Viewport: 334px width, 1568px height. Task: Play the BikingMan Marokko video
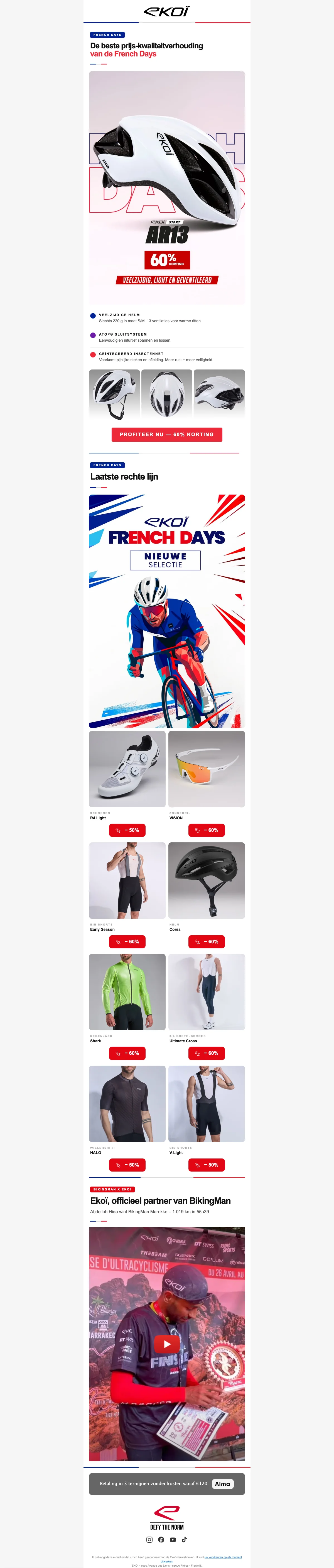pos(167,1343)
